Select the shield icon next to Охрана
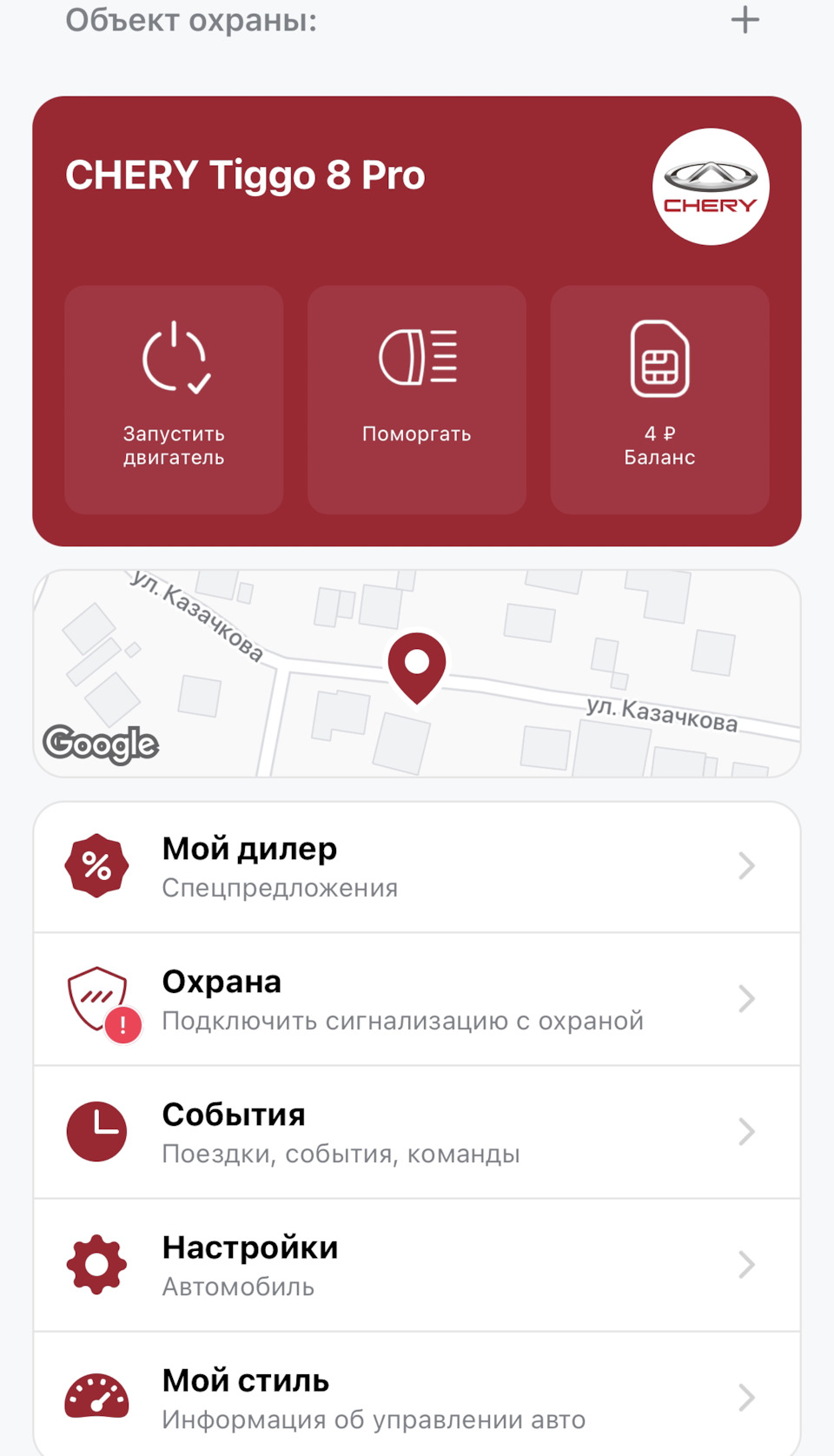Viewport: 834px width, 1456px height. pos(96,995)
